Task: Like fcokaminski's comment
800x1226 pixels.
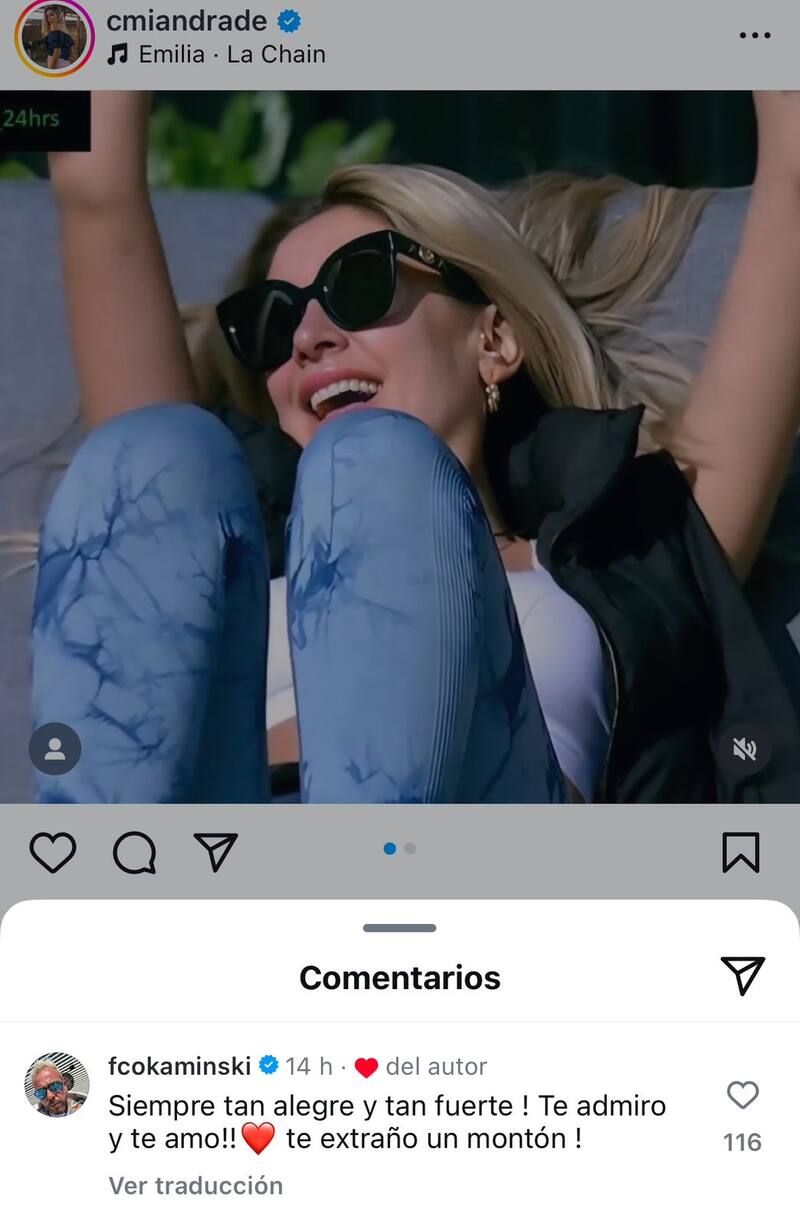Action: click(742, 1096)
